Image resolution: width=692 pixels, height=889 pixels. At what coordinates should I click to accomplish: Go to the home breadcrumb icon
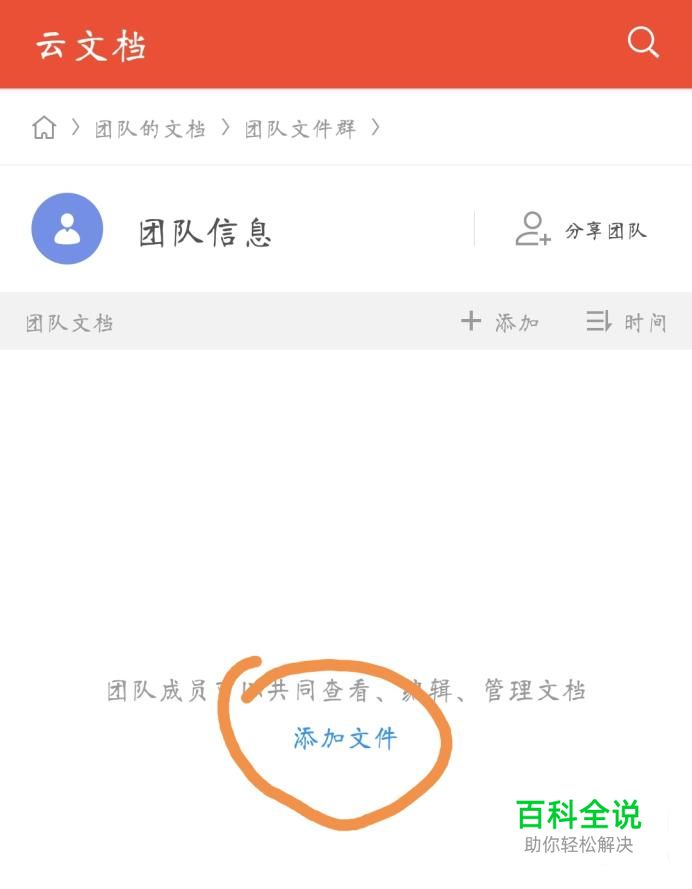(44, 128)
